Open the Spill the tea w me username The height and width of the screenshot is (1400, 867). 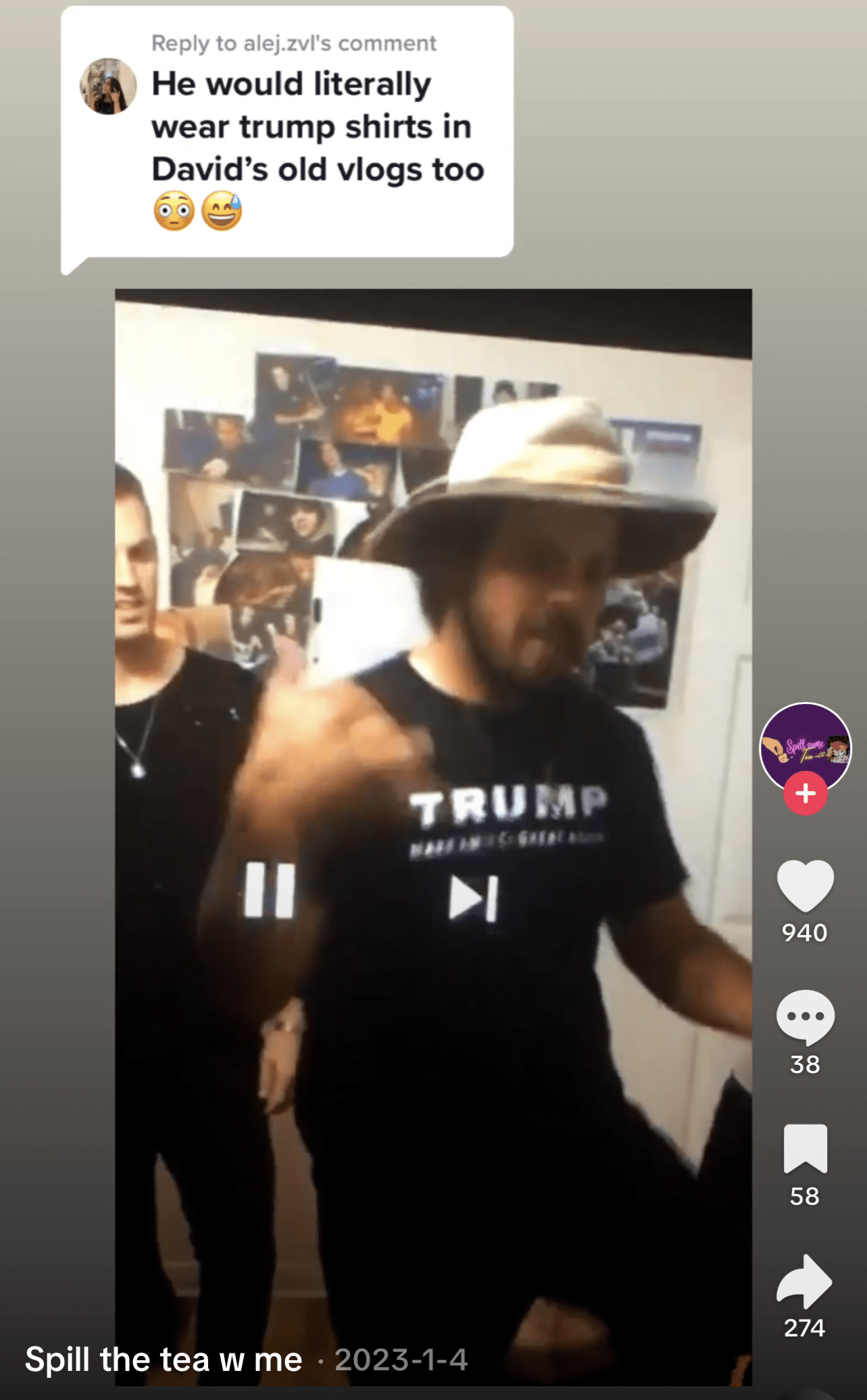pyautogui.click(x=164, y=1359)
